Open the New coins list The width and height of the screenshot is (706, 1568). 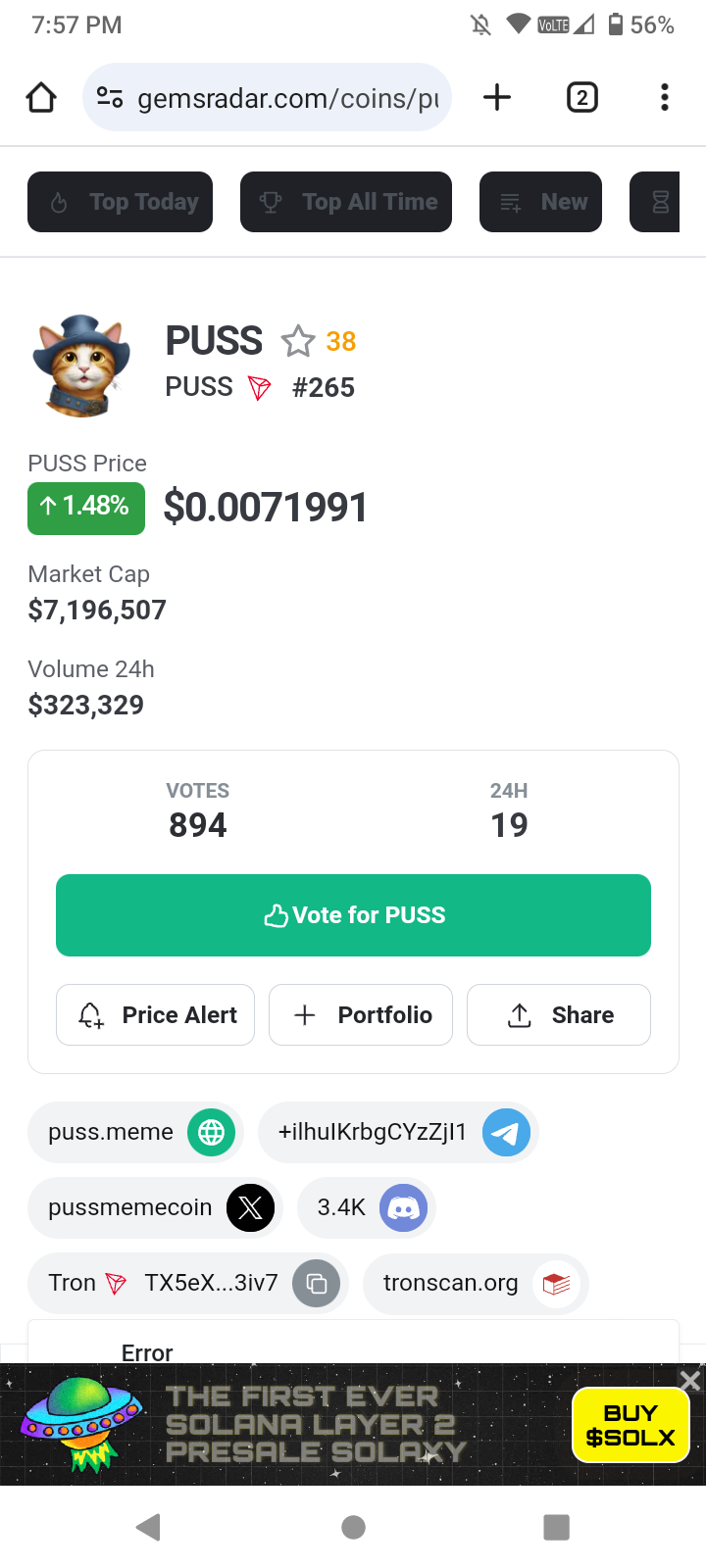pos(540,202)
